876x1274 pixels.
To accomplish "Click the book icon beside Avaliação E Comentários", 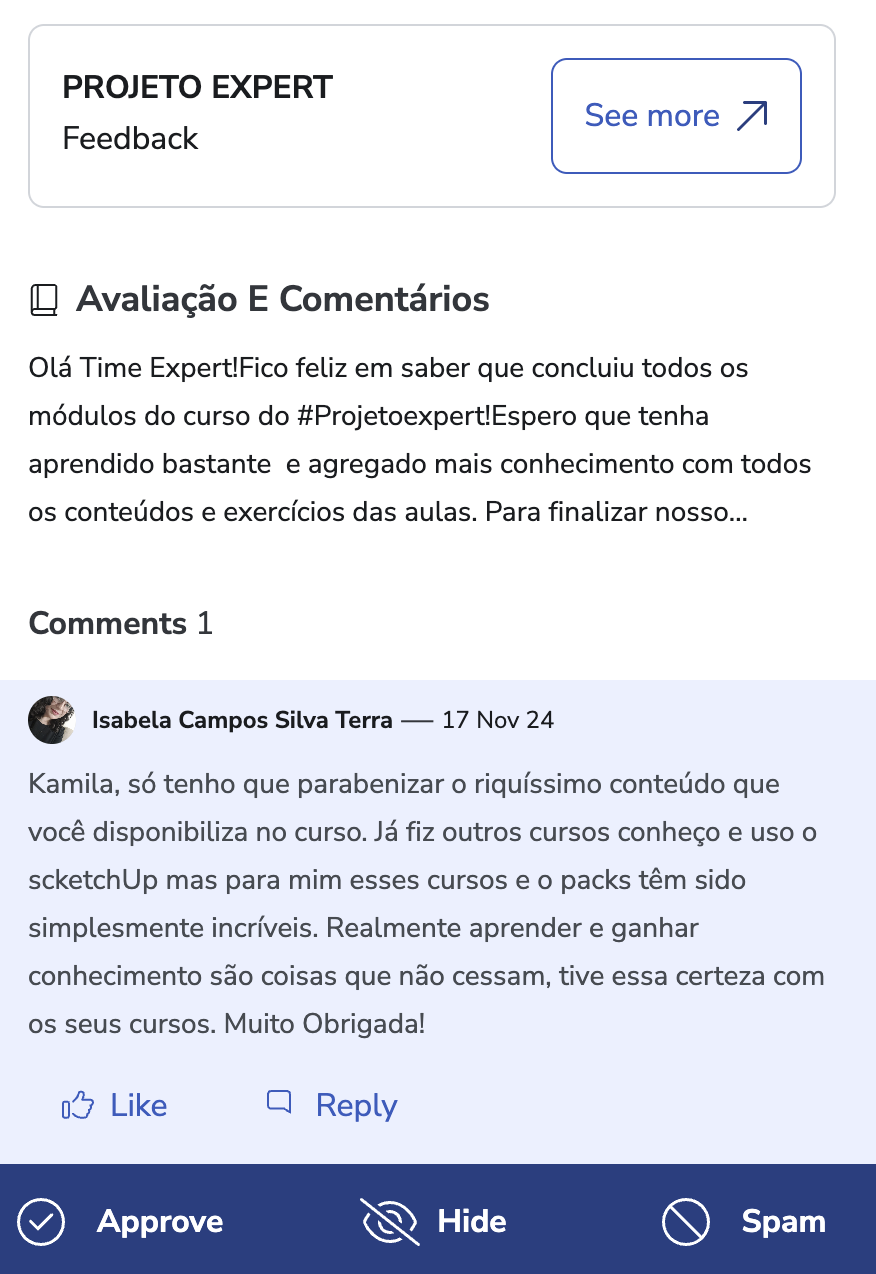I will (x=44, y=299).
